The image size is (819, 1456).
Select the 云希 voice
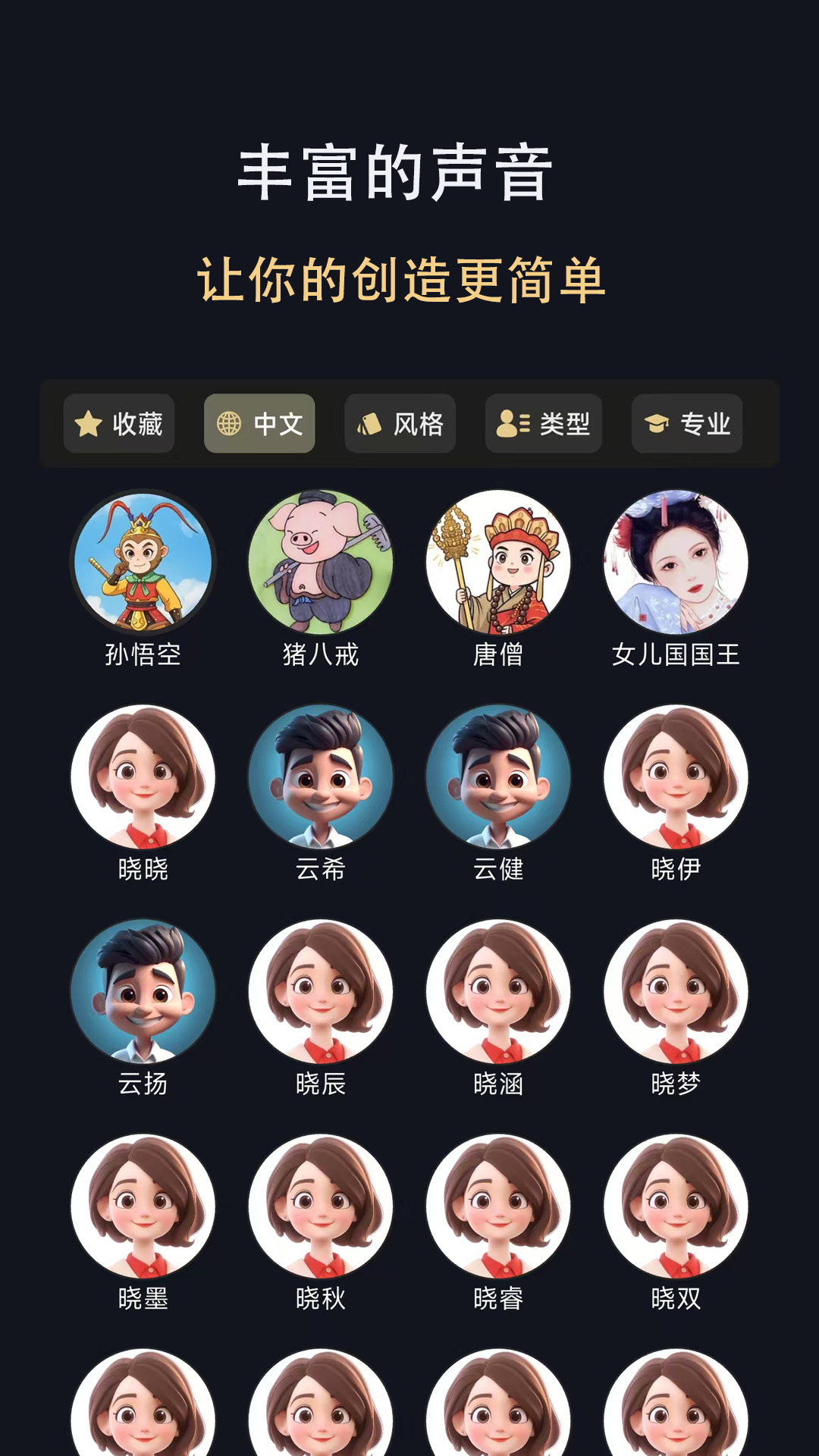point(322,776)
